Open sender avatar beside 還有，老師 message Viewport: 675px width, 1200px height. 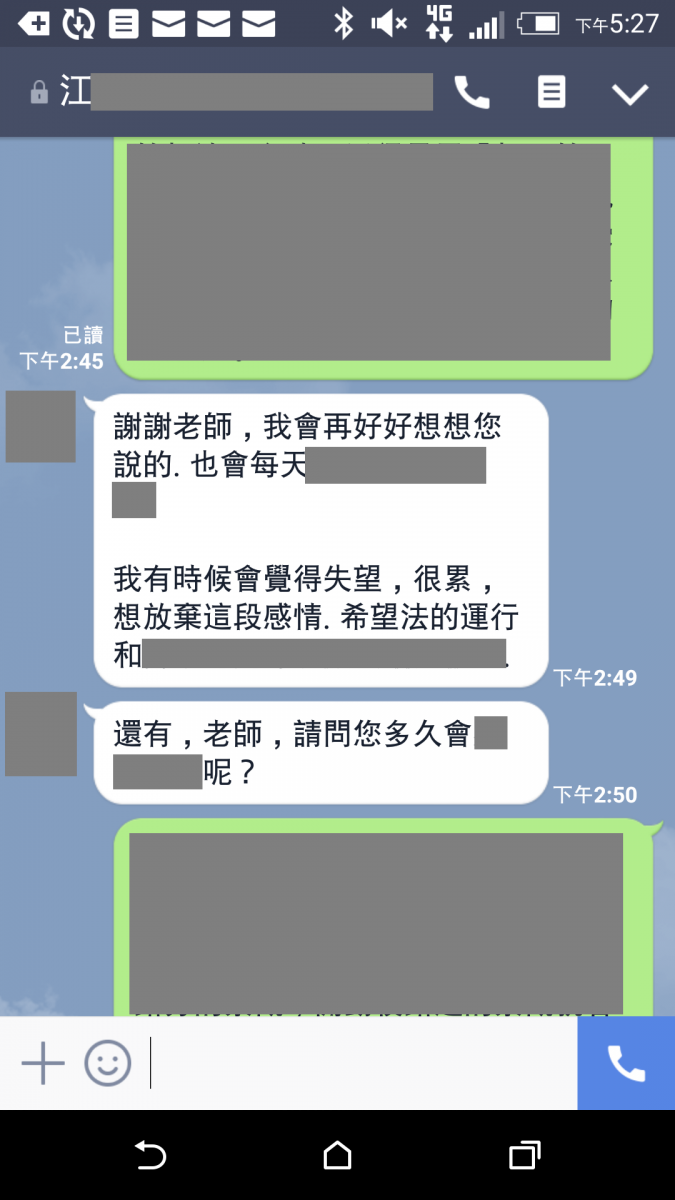(x=41, y=734)
